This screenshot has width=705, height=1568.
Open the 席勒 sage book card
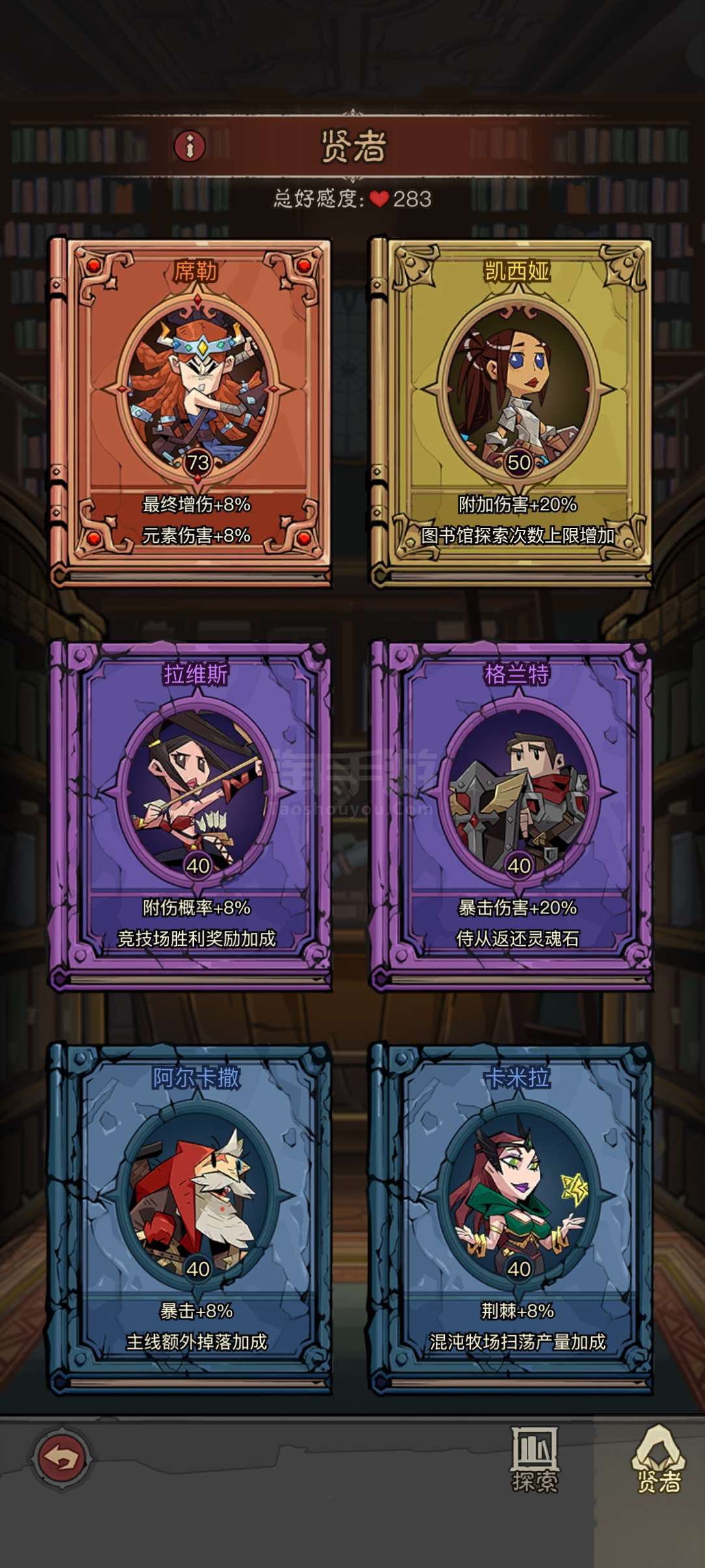point(191,413)
